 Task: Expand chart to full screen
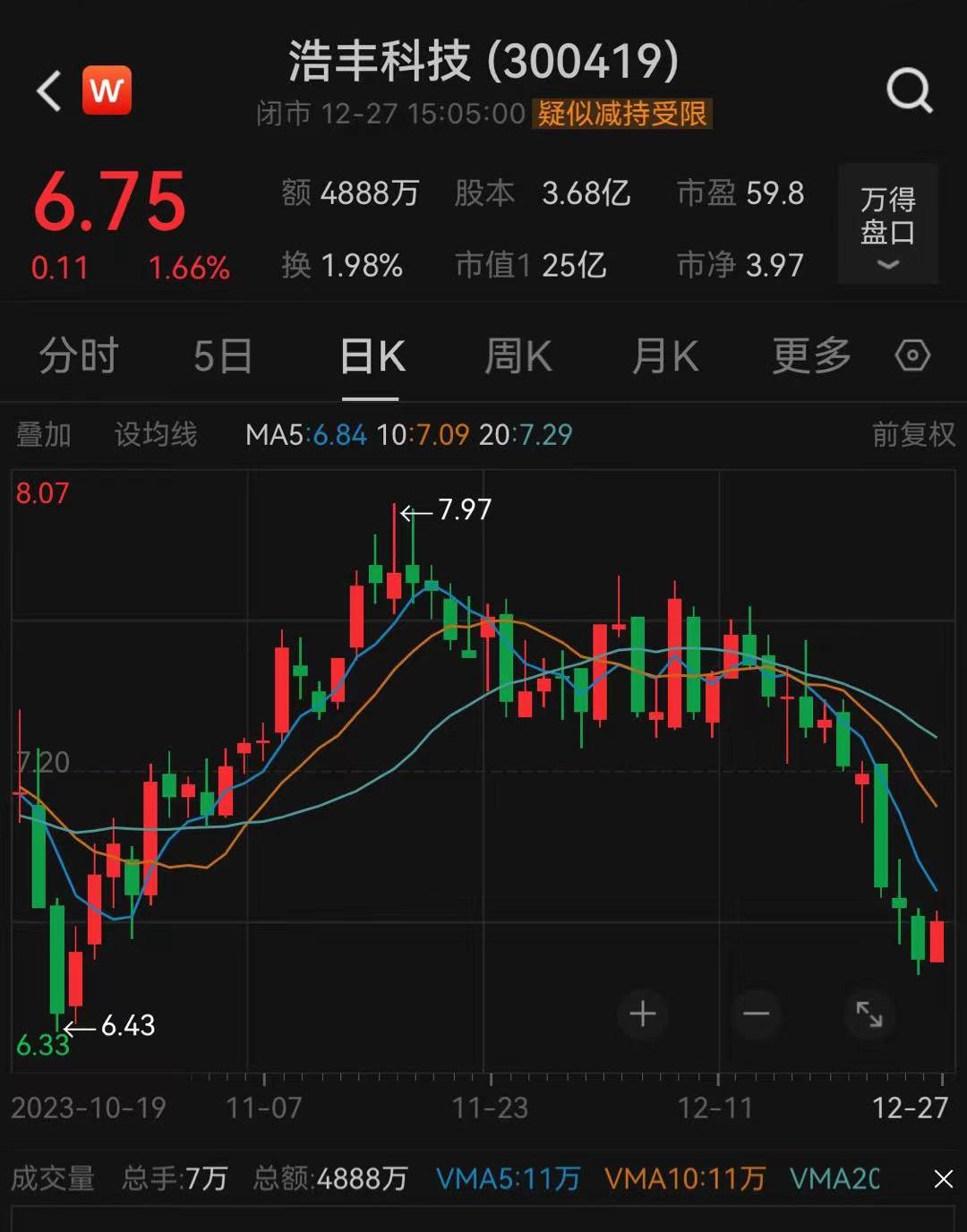[869, 1014]
